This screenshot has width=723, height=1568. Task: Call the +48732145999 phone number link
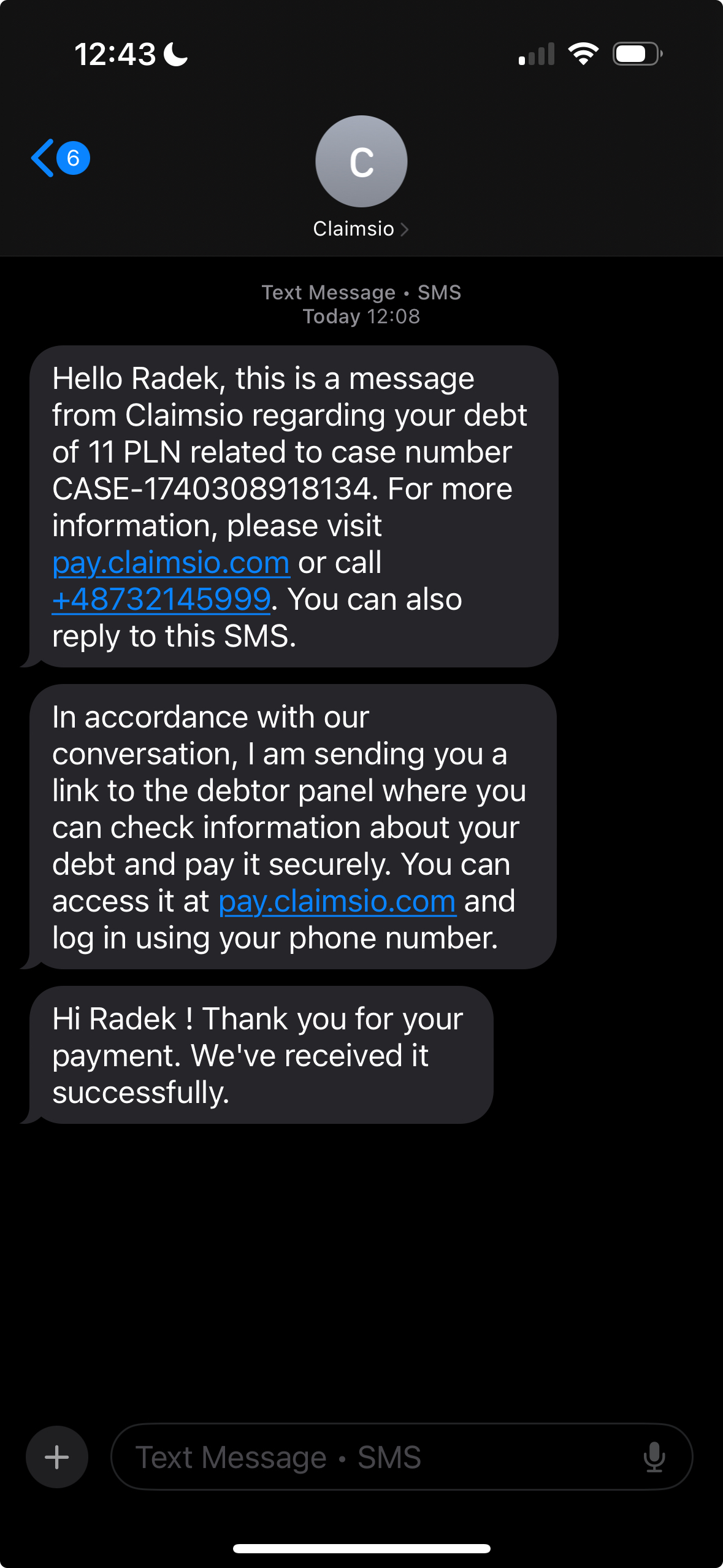(161, 599)
